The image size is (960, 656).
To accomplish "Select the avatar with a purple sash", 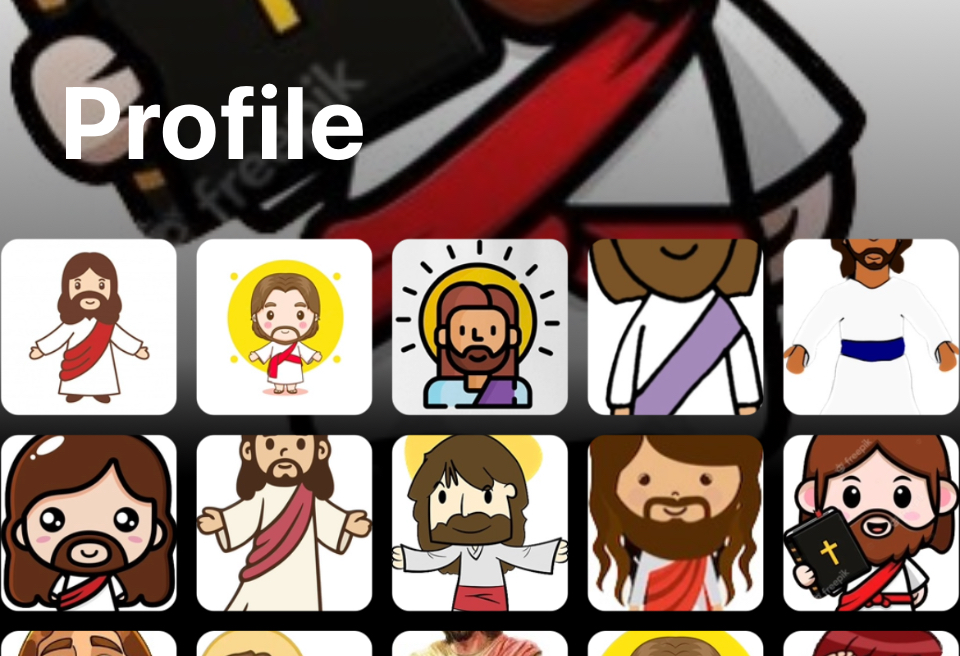I will pos(675,327).
